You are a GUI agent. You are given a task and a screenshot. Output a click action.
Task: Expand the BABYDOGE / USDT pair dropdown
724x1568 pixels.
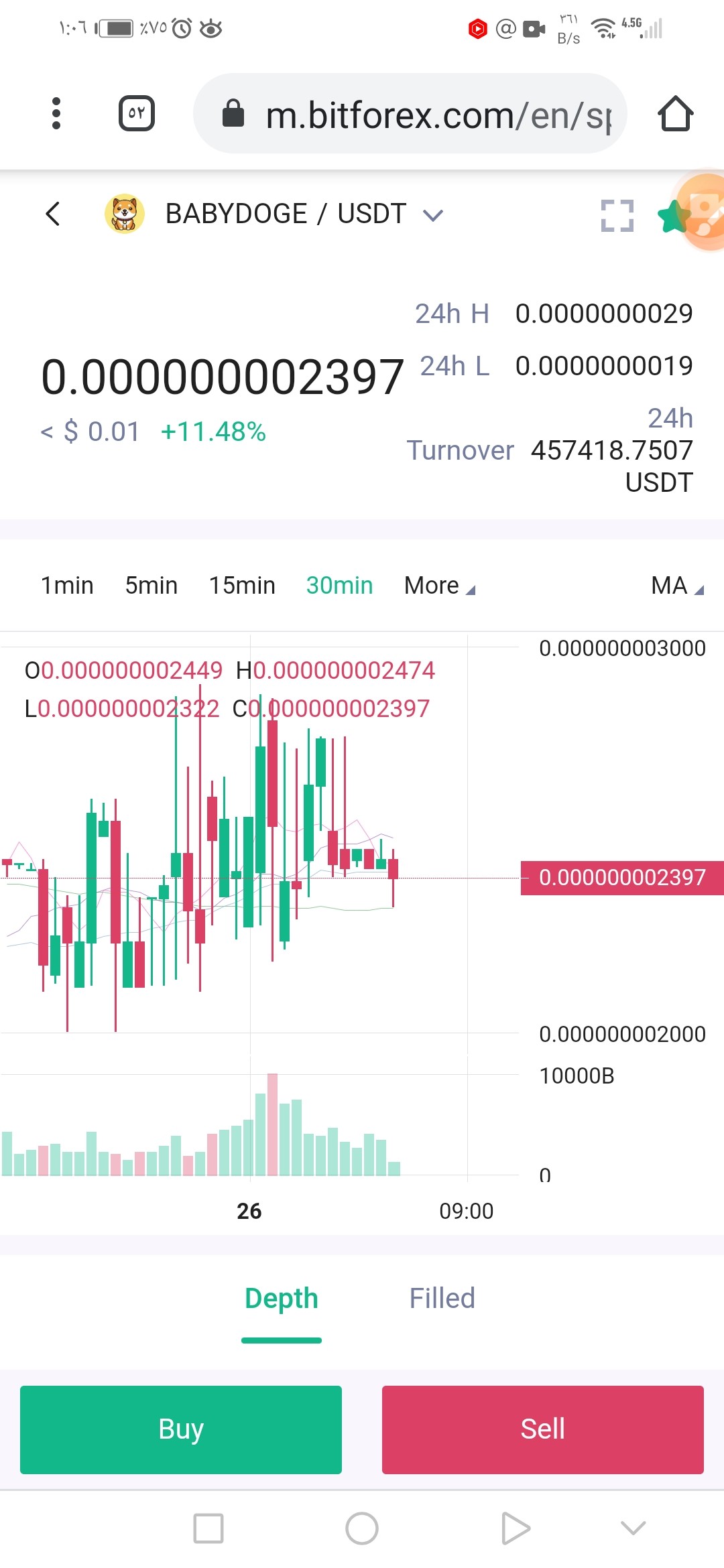[434, 215]
